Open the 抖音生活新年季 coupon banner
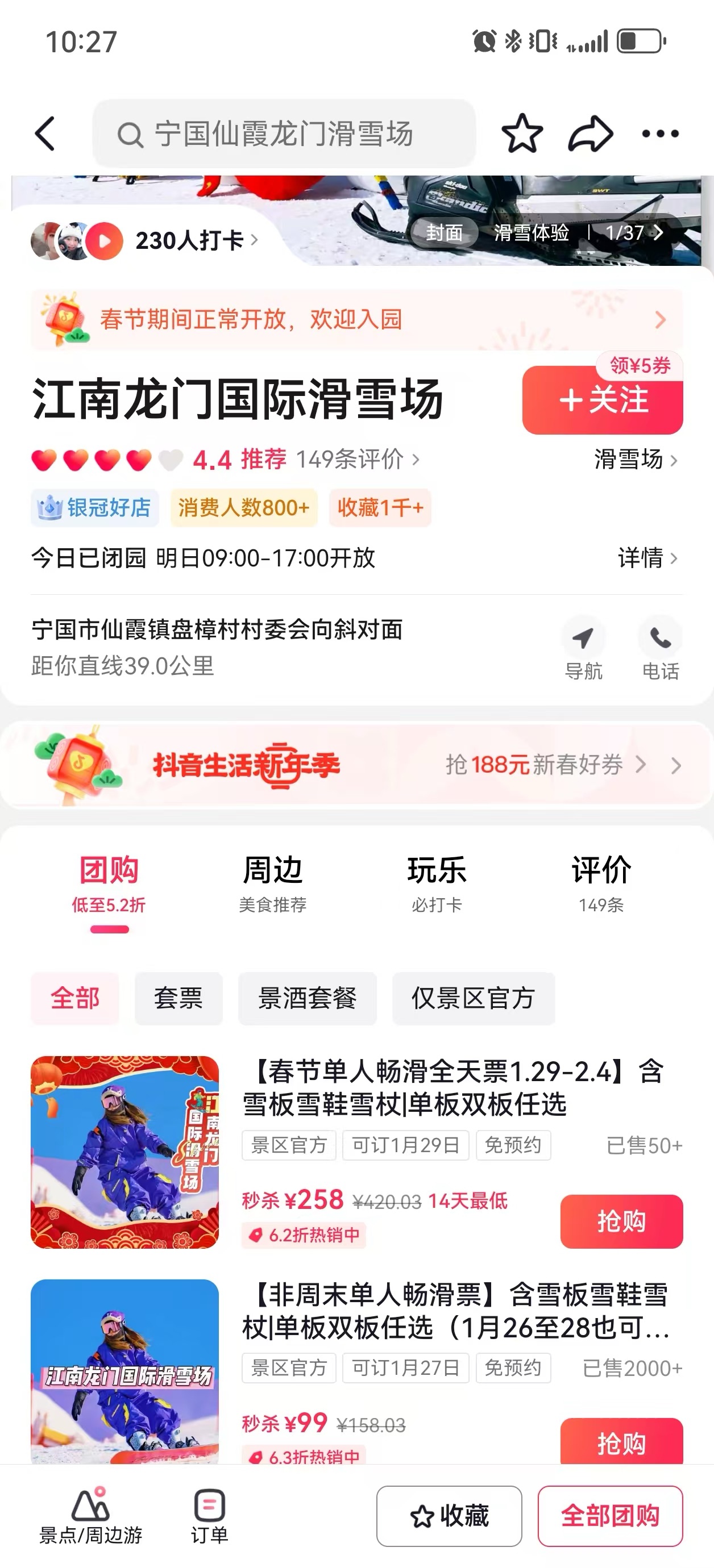 click(356, 765)
